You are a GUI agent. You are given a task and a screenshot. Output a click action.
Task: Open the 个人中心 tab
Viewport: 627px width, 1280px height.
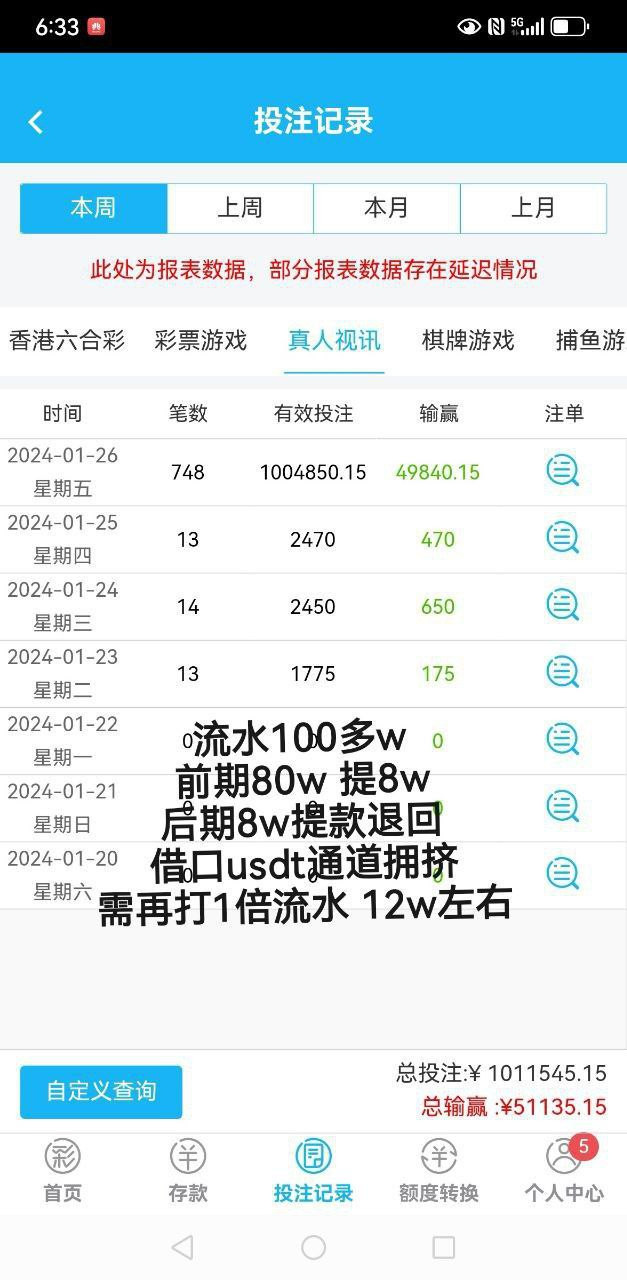pyautogui.click(x=564, y=1171)
